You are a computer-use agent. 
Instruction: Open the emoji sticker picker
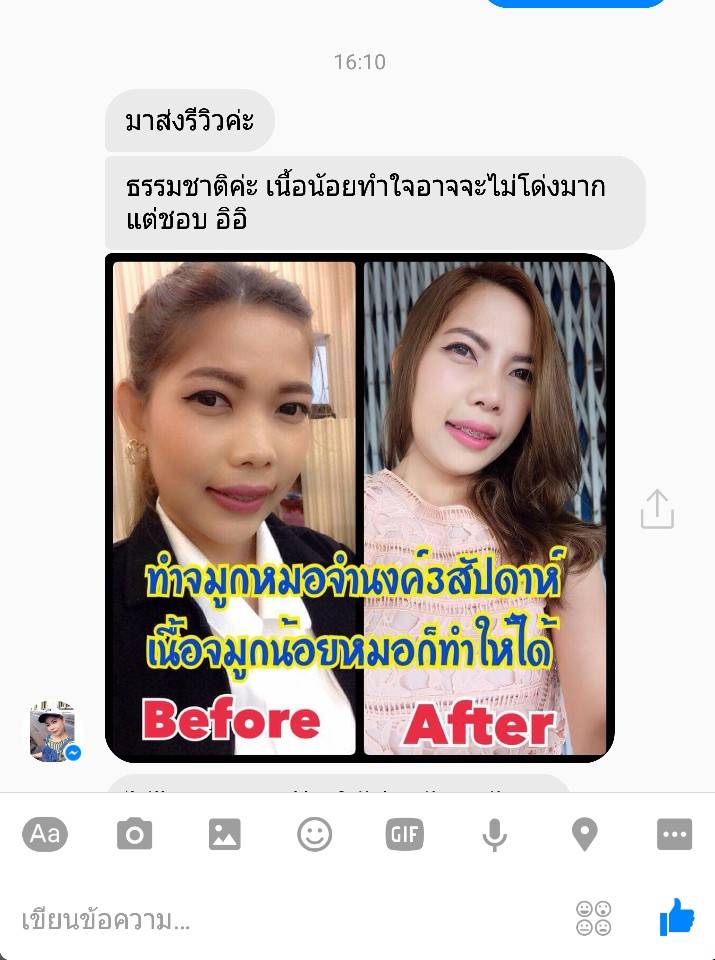314,833
